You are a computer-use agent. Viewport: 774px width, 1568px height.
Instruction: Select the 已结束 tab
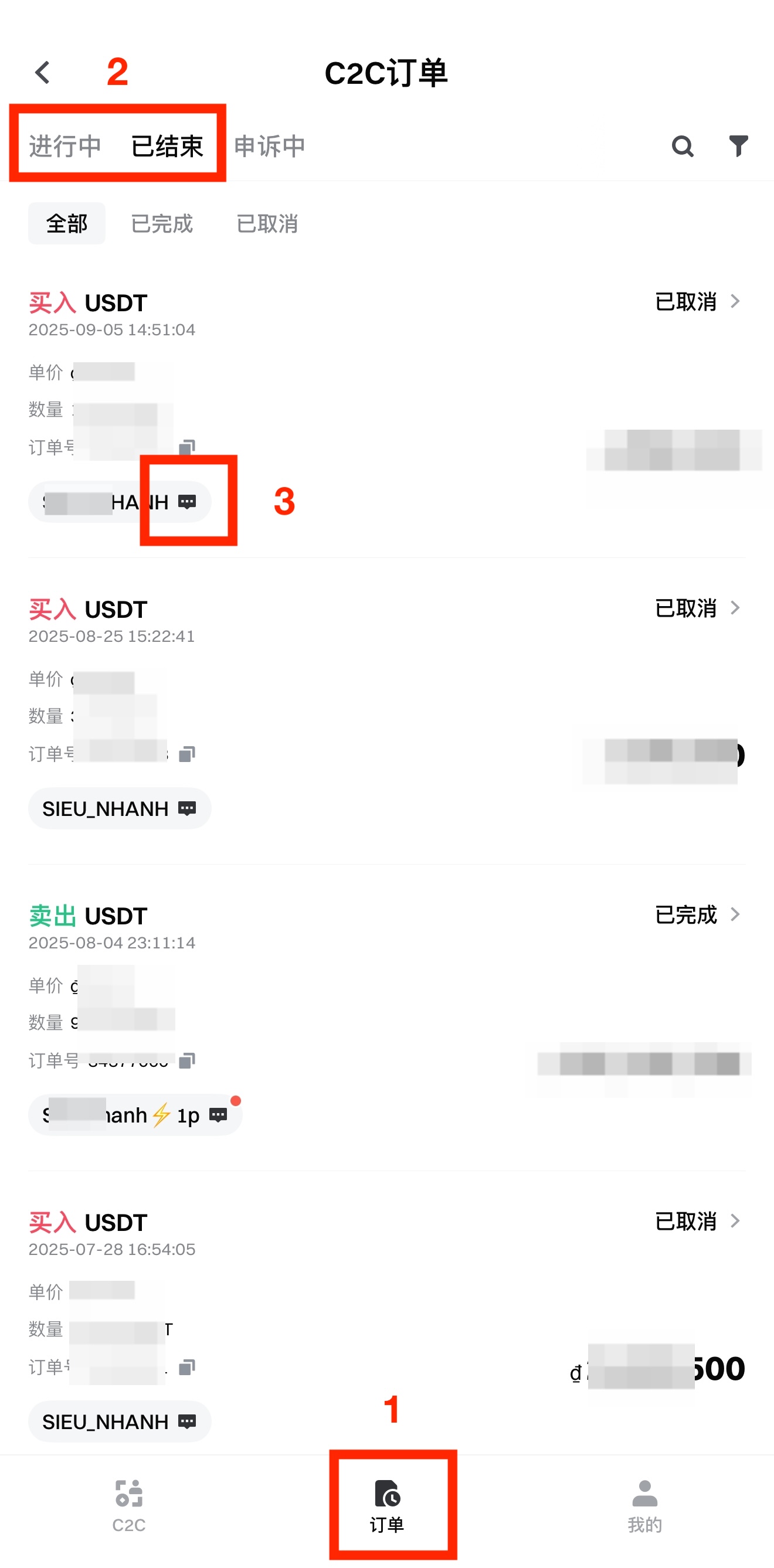tap(167, 146)
